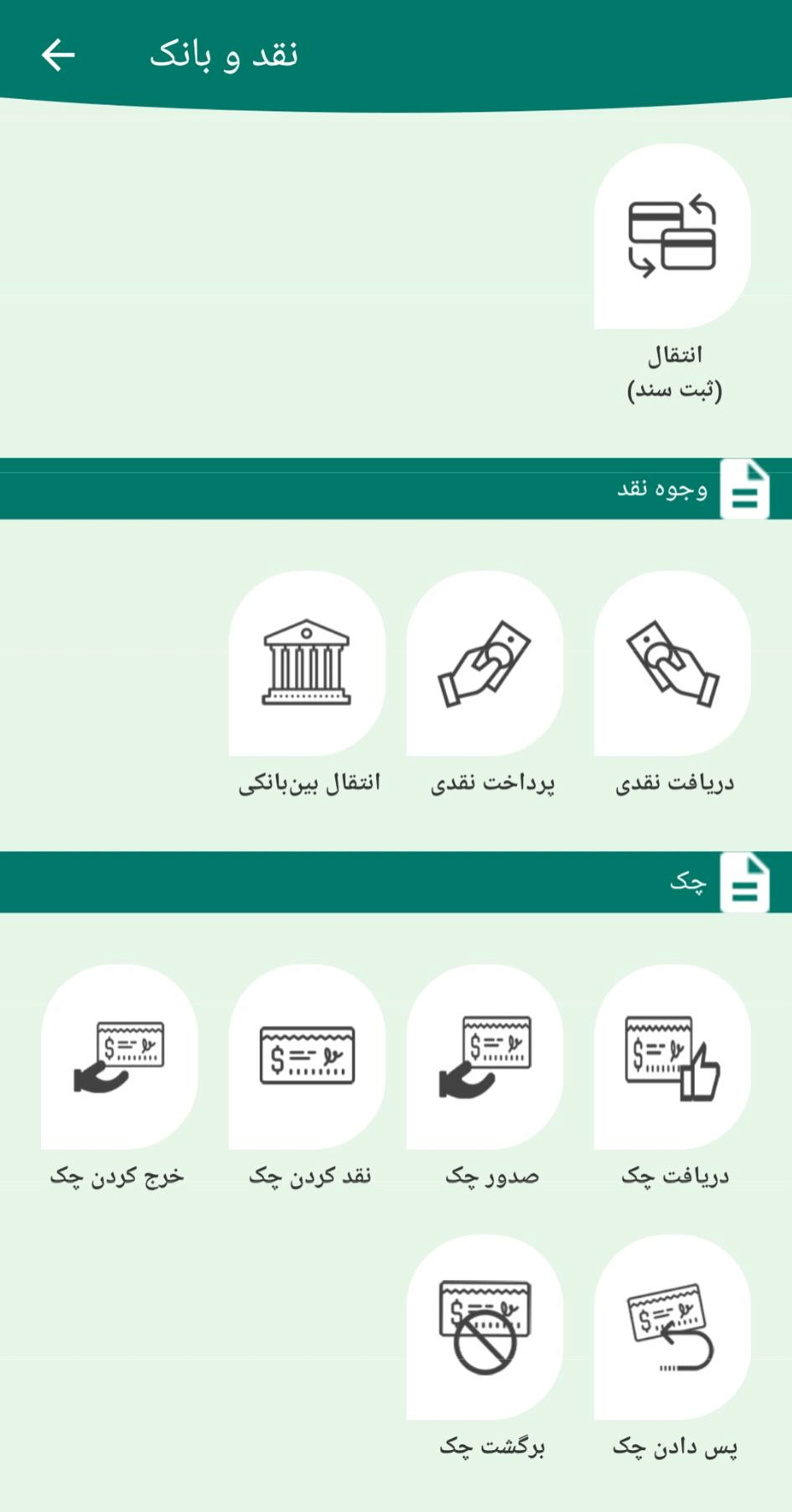Image resolution: width=792 pixels, height=1512 pixels.
Task: Select پرداخت نقدی cash payment
Action: pos(484,664)
